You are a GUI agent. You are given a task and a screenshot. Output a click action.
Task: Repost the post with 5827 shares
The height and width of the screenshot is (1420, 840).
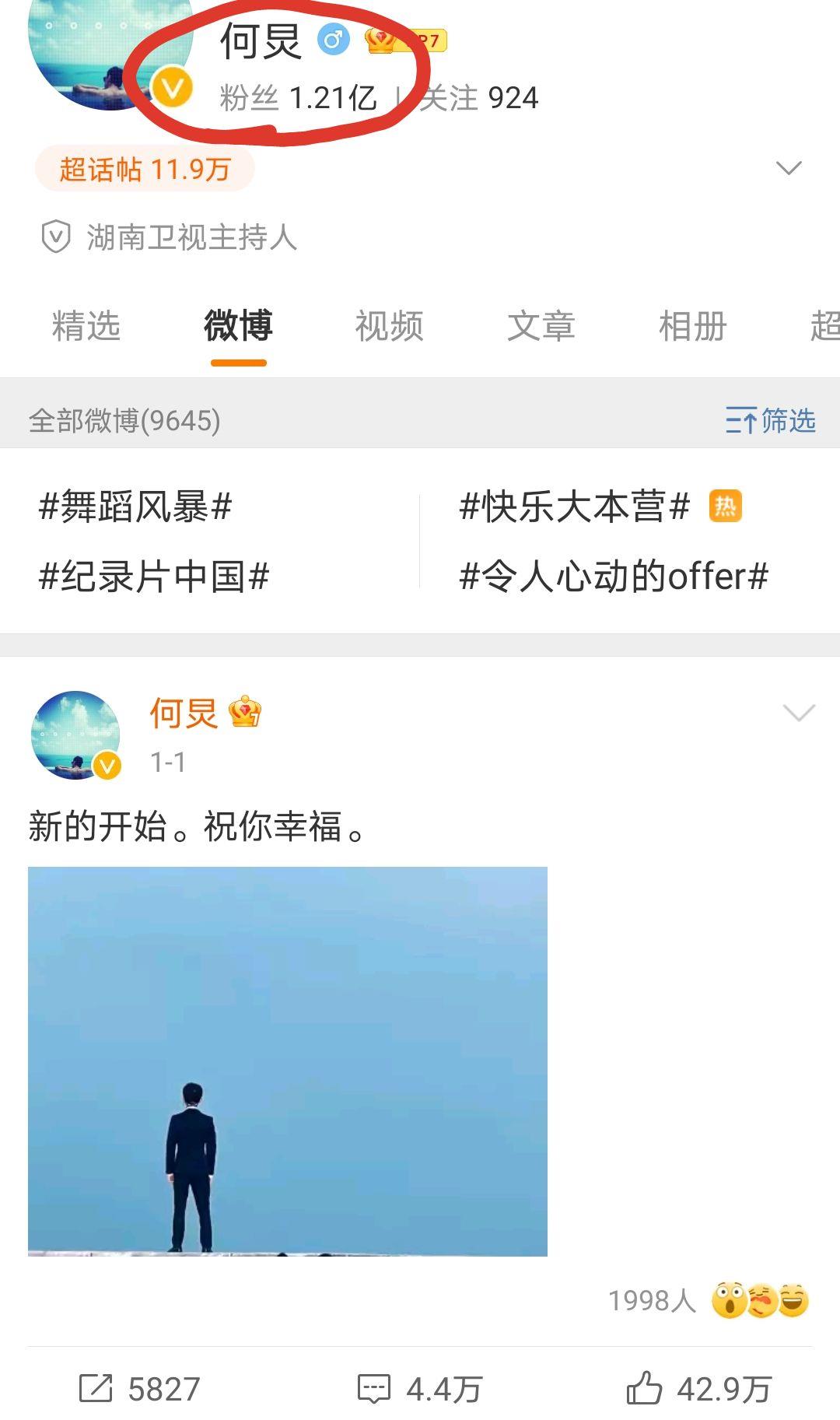click(140, 1389)
